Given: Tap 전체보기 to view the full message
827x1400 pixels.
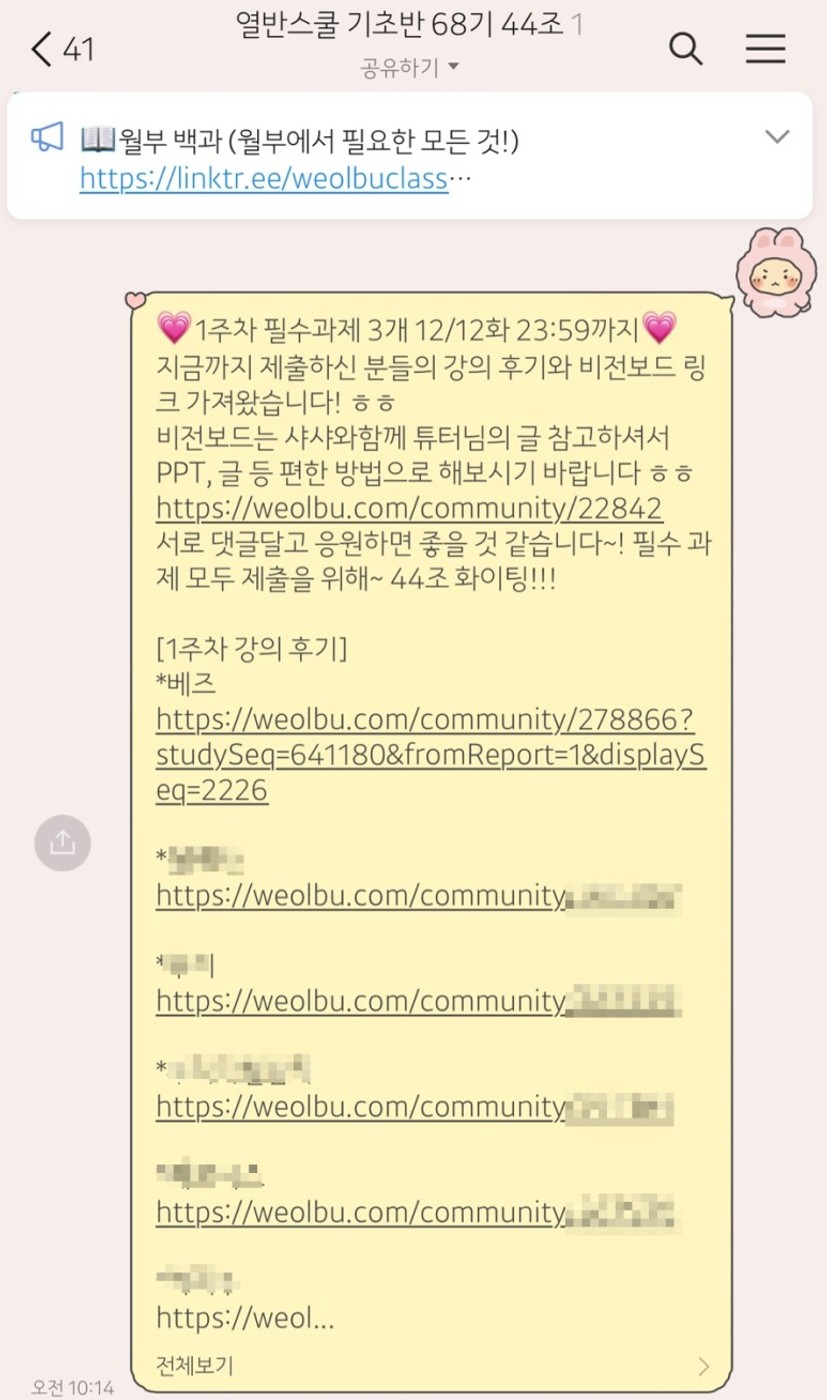Looking at the screenshot, I should pyautogui.click(x=196, y=1365).
